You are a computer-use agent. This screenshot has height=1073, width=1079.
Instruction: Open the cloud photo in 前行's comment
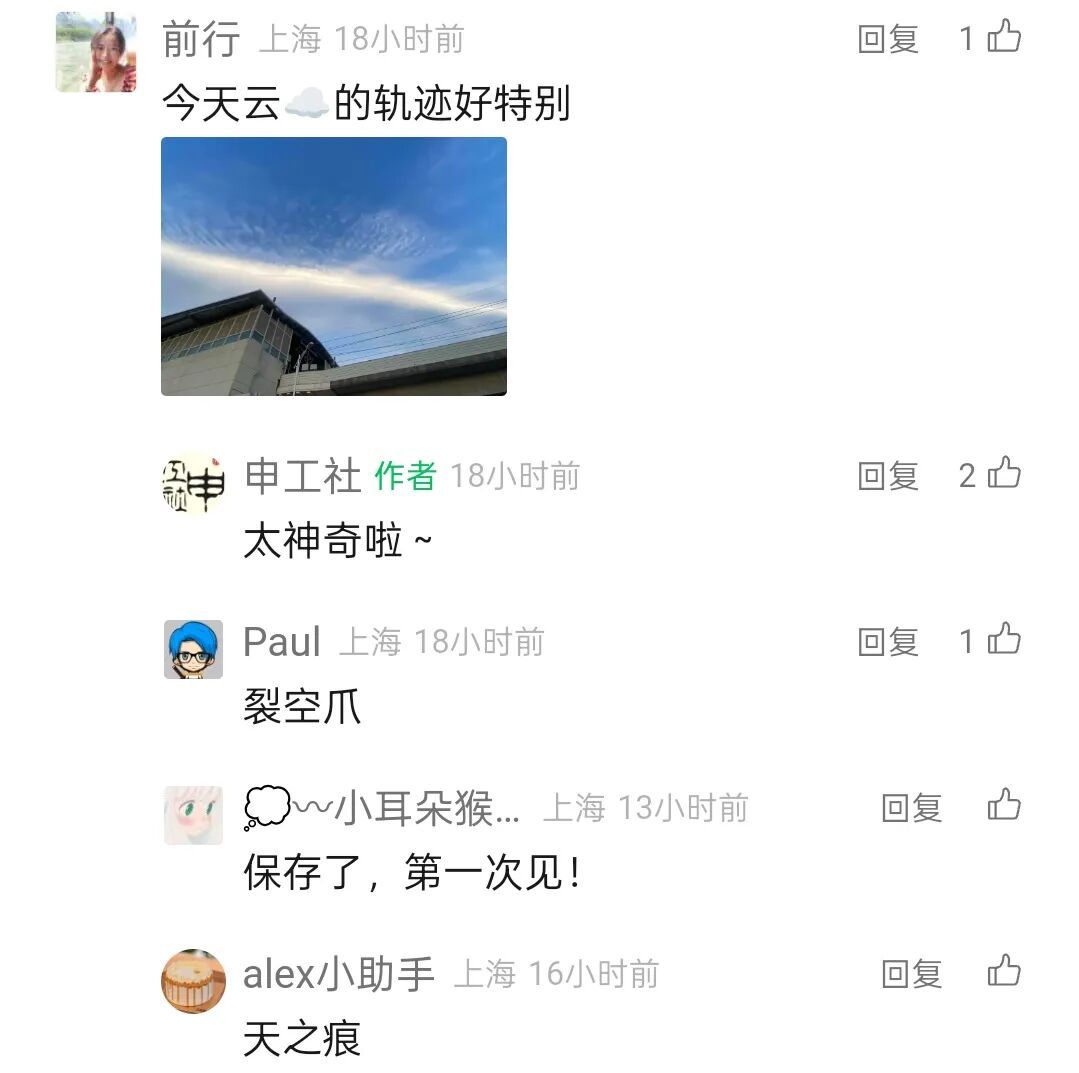[334, 266]
